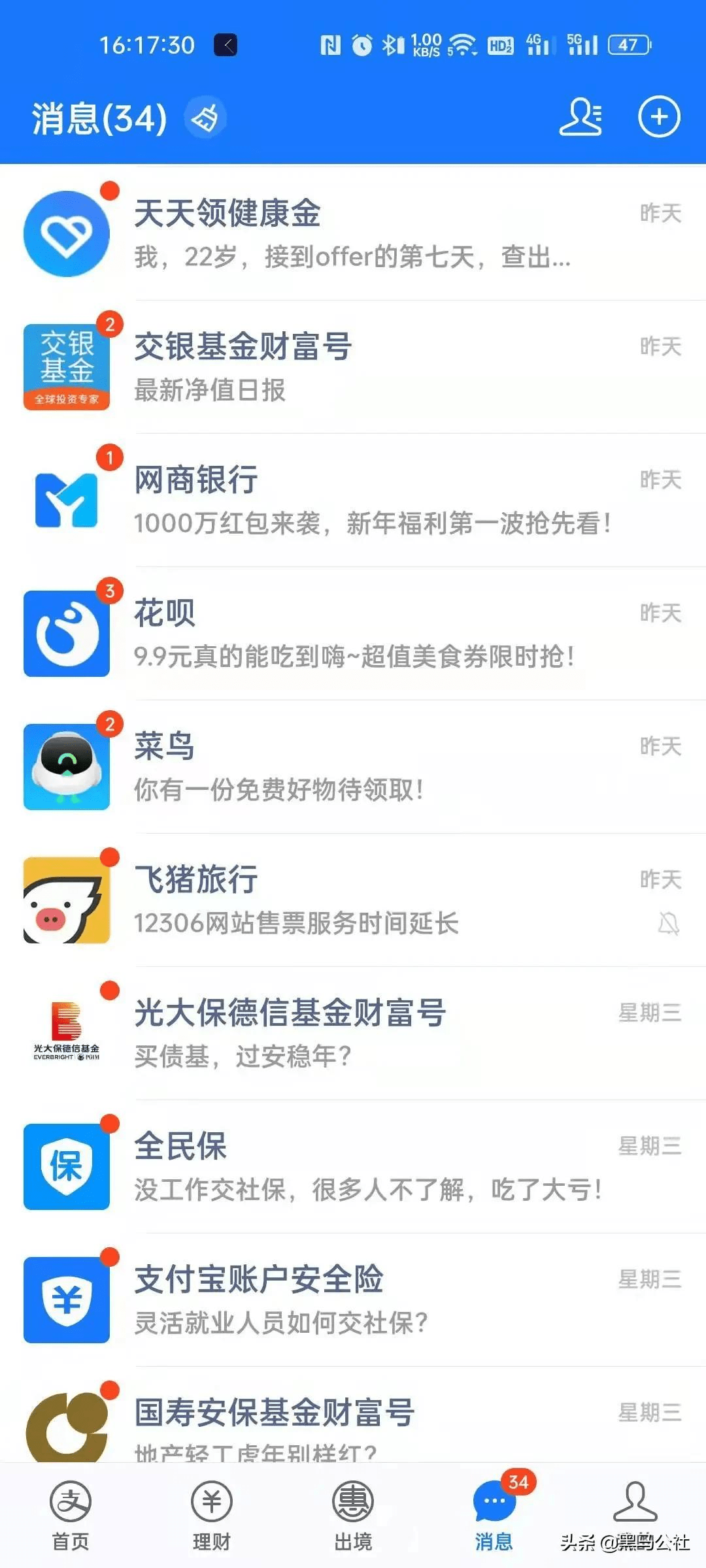Open 交银基金财富号 conversation
706x1568 pixels.
coord(353,367)
